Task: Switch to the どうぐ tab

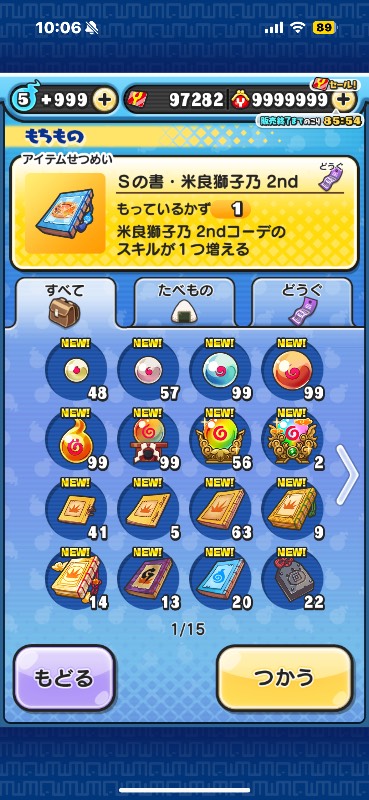Action: pos(303,302)
